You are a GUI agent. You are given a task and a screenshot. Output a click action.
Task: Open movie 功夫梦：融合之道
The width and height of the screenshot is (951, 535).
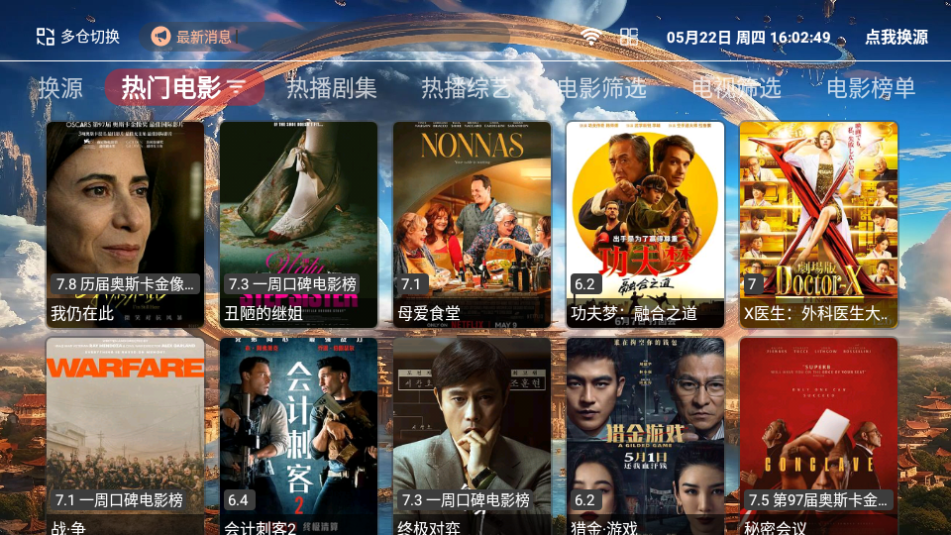coord(645,225)
